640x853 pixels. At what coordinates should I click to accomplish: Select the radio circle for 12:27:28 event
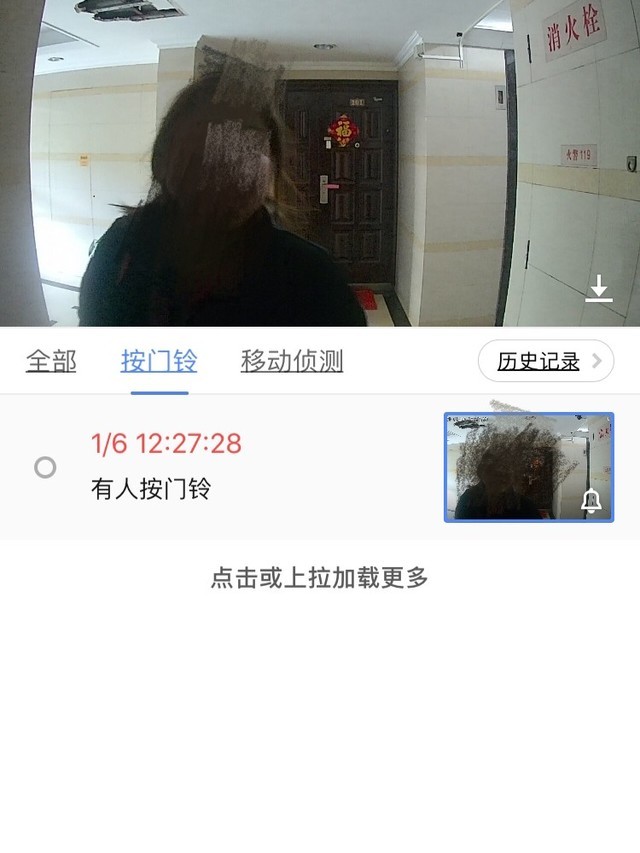[45, 467]
